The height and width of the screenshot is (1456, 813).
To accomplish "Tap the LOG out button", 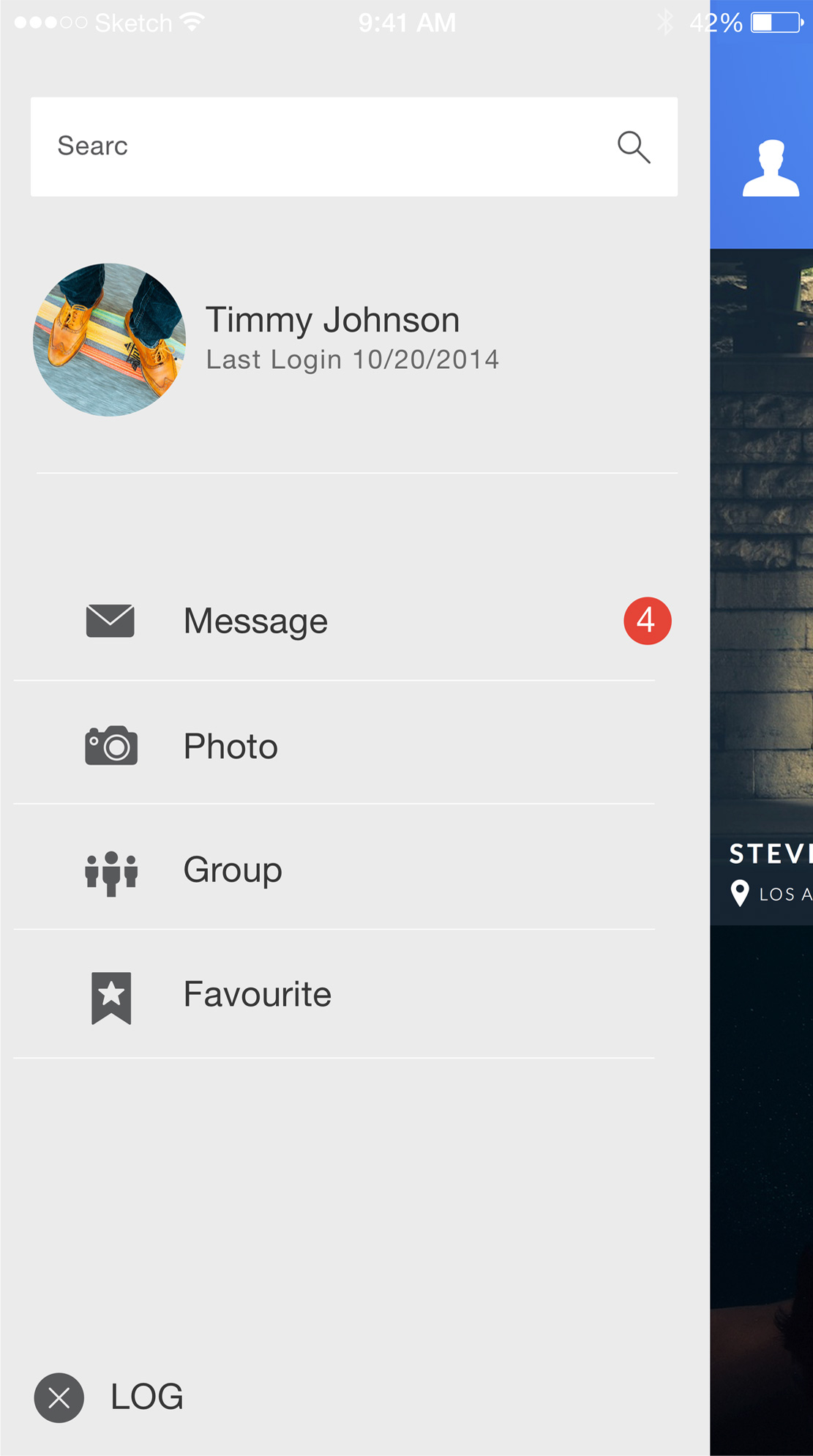I will tap(110, 1397).
